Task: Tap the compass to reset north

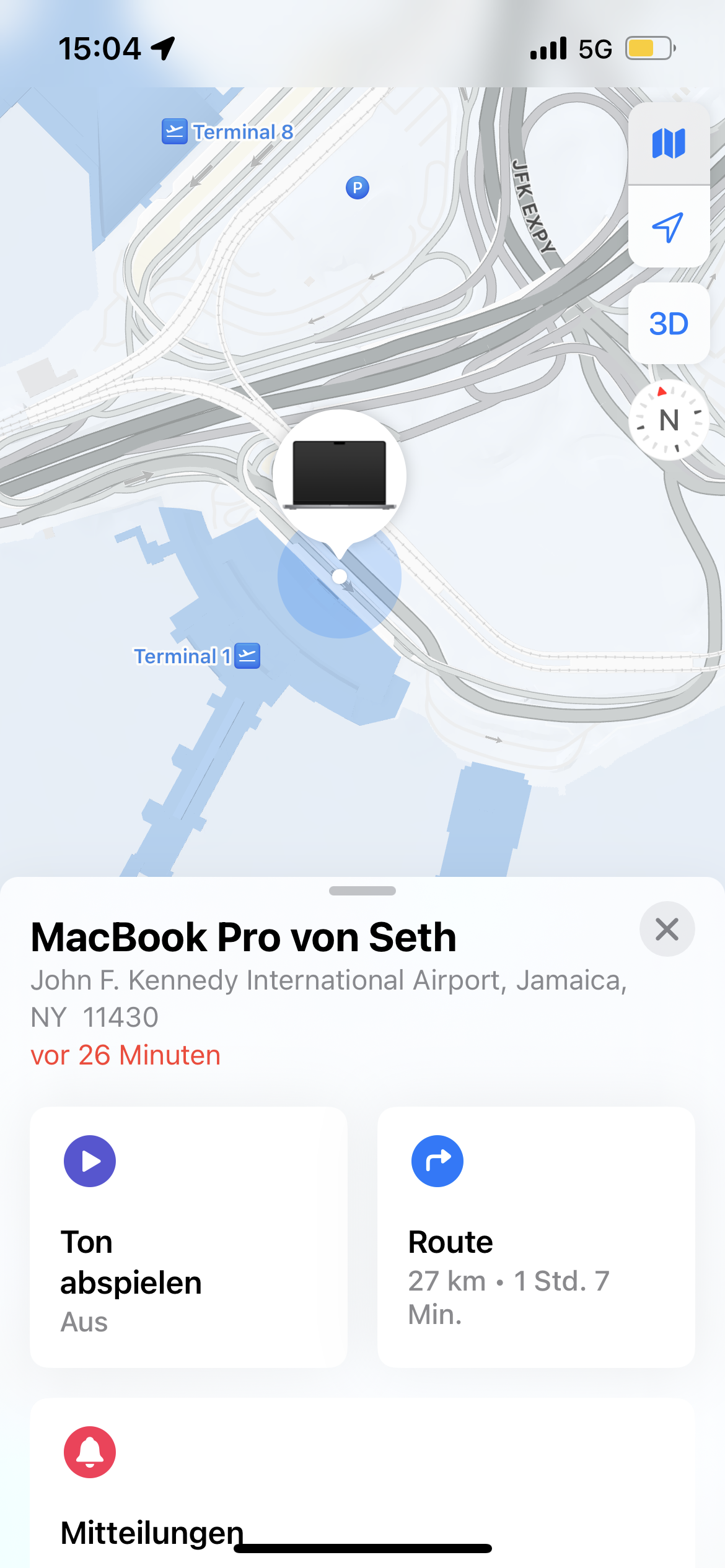Action: [x=669, y=420]
